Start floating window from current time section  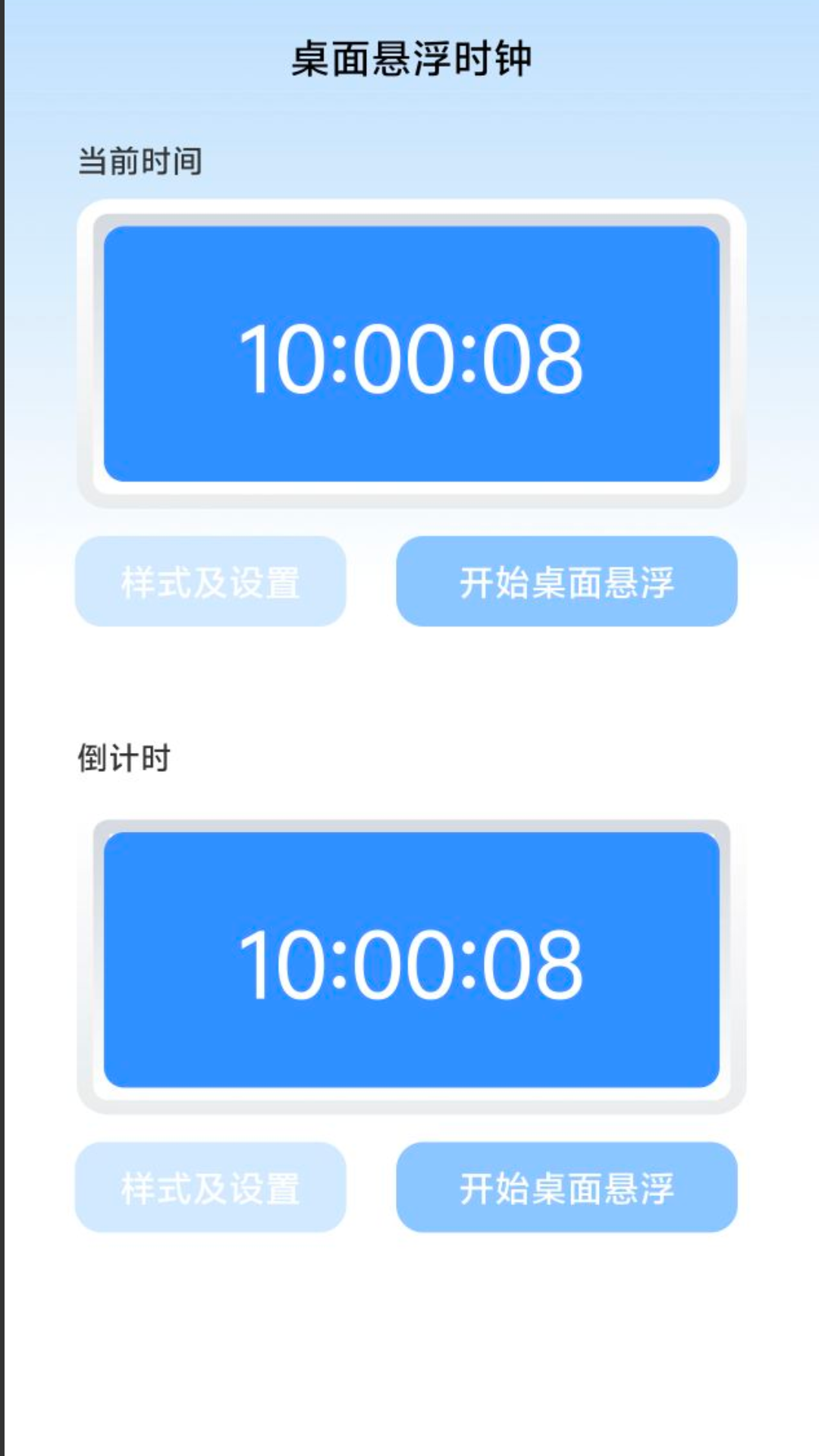(567, 581)
